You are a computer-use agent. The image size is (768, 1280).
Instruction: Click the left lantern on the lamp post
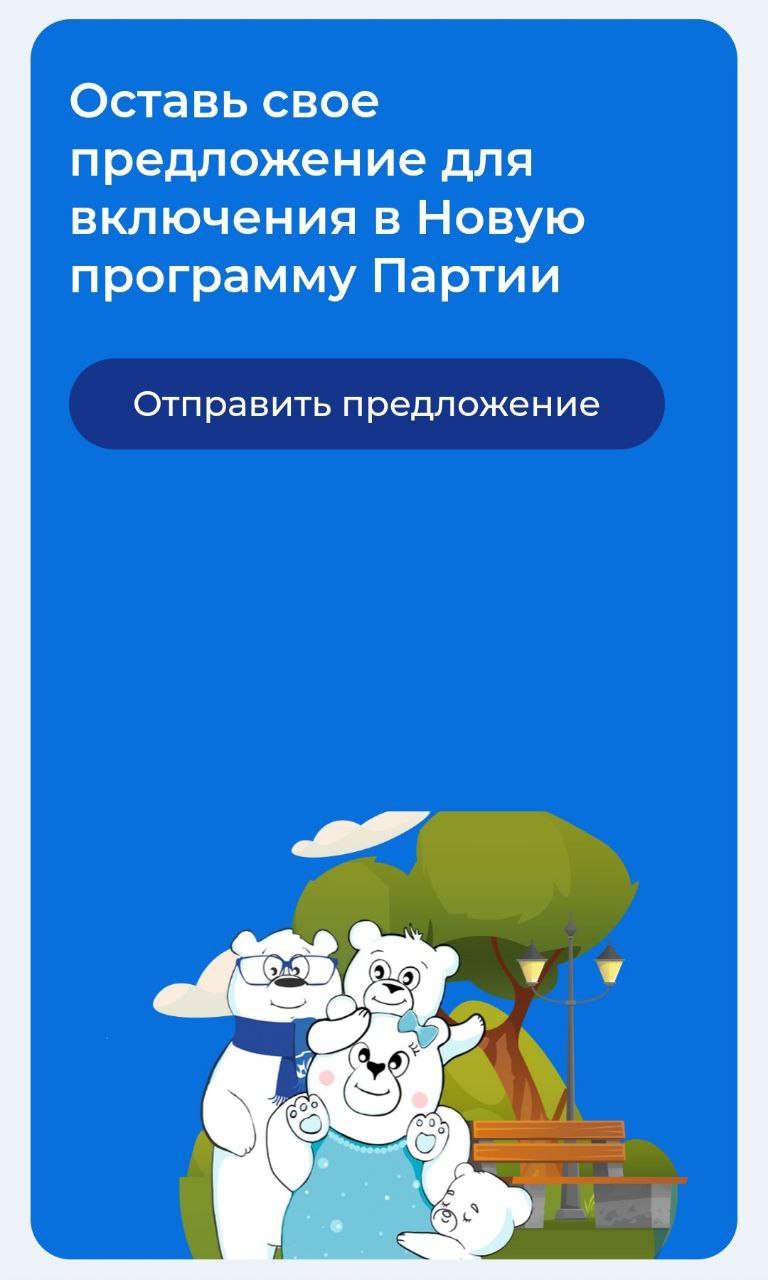coord(530,970)
